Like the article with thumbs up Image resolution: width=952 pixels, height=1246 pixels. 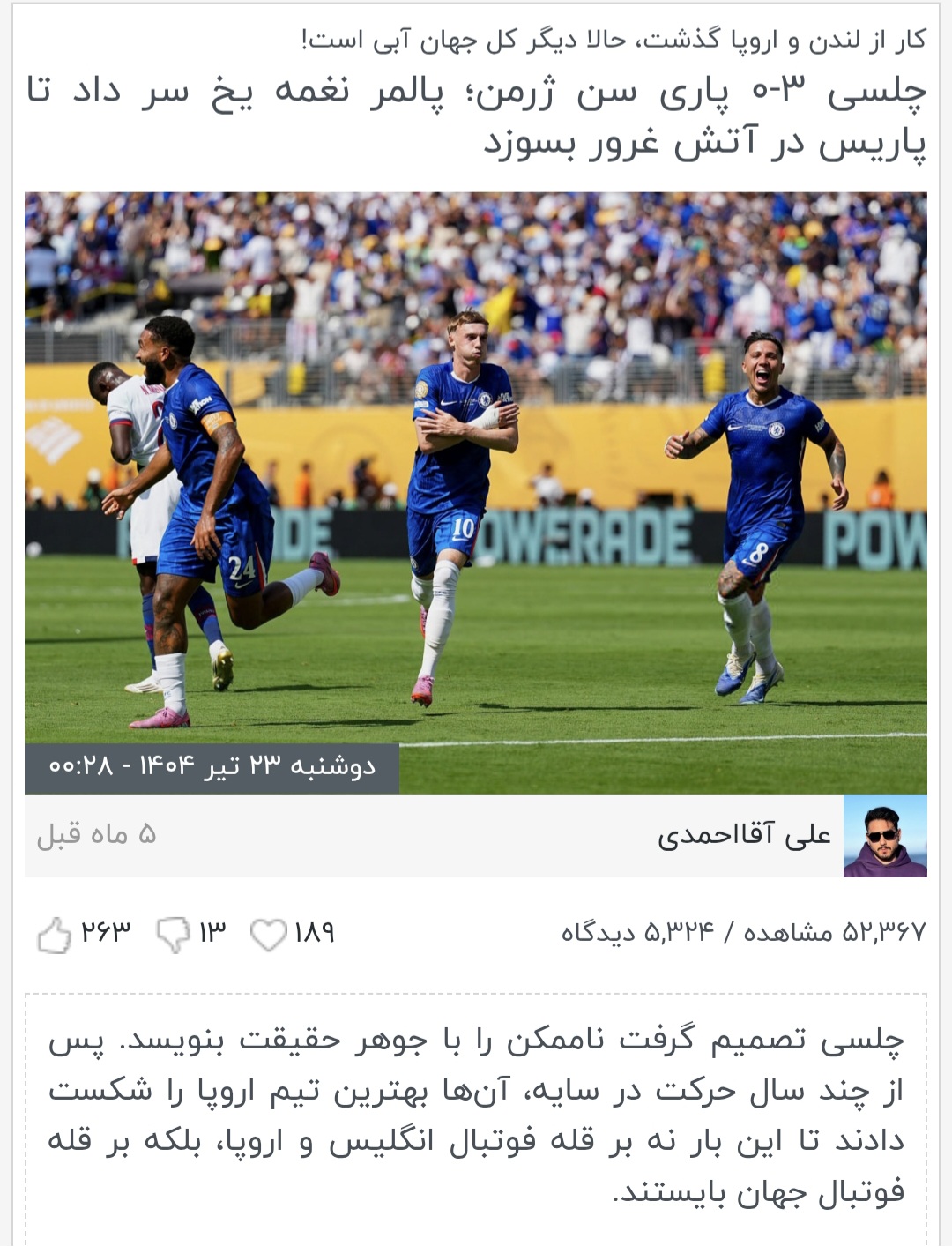pyautogui.click(x=54, y=935)
